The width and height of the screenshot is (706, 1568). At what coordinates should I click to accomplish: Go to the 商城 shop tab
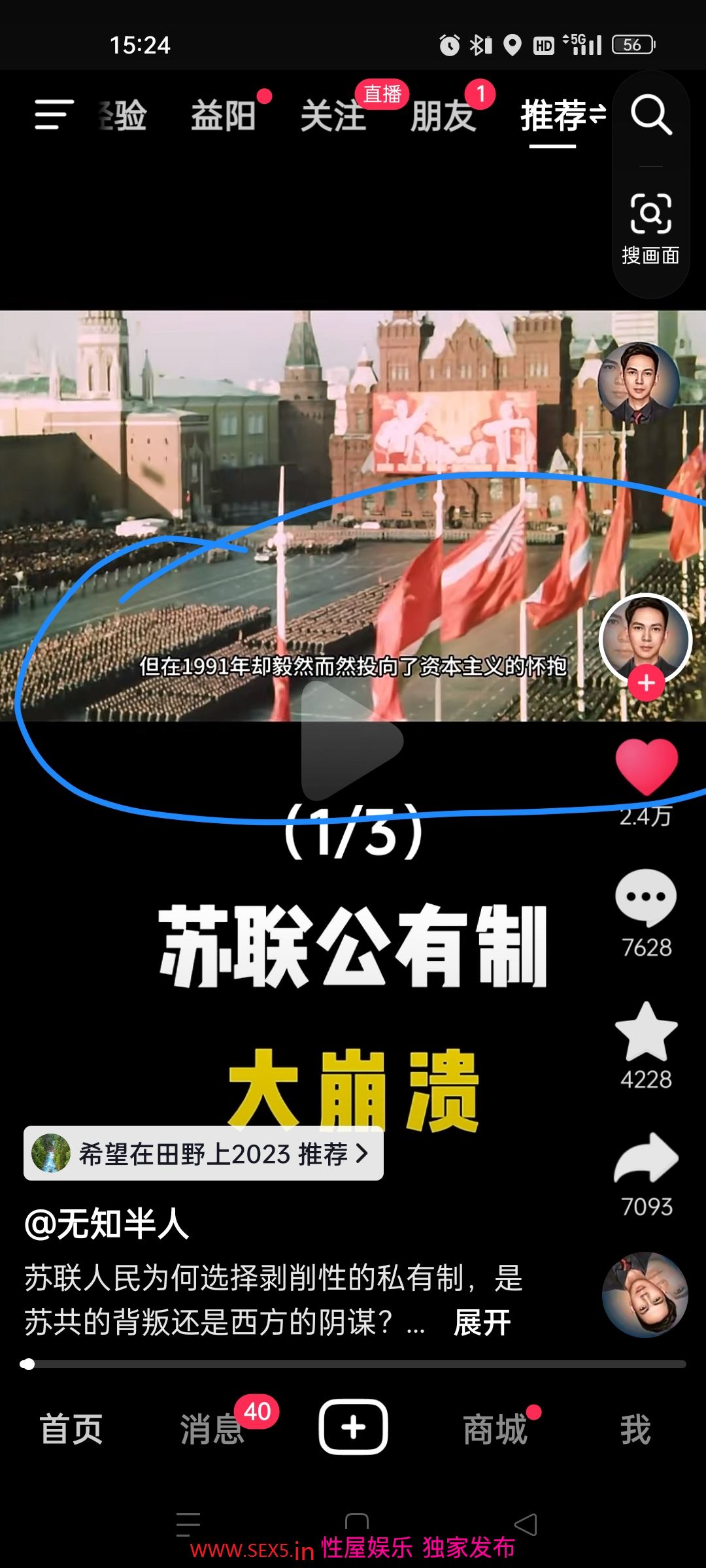tap(495, 1429)
